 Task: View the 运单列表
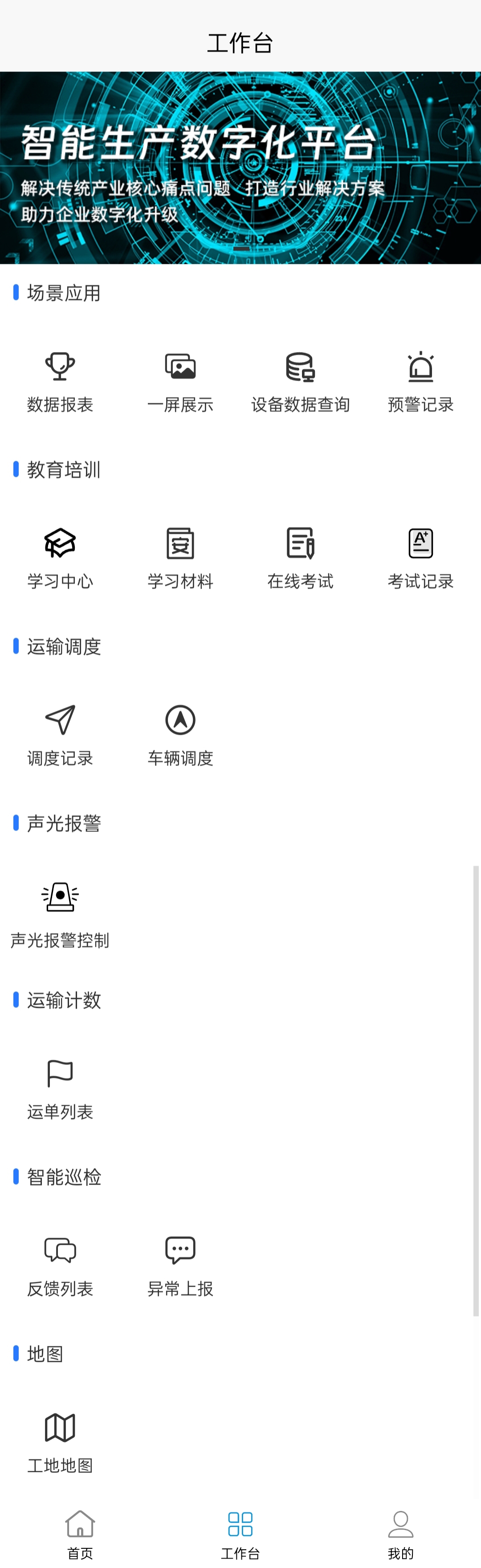[x=60, y=1088]
